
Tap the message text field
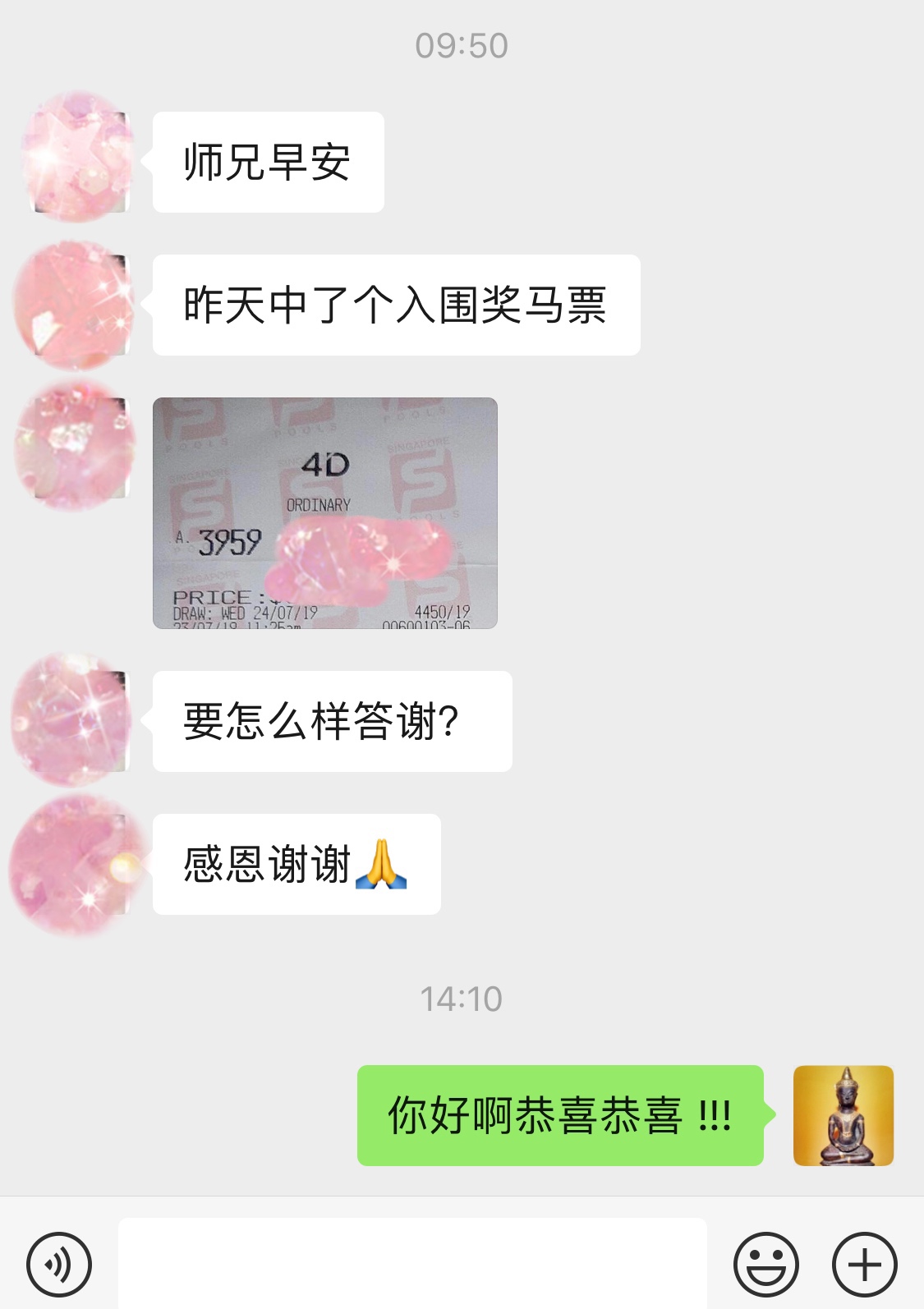pyautogui.click(x=412, y=1263)
